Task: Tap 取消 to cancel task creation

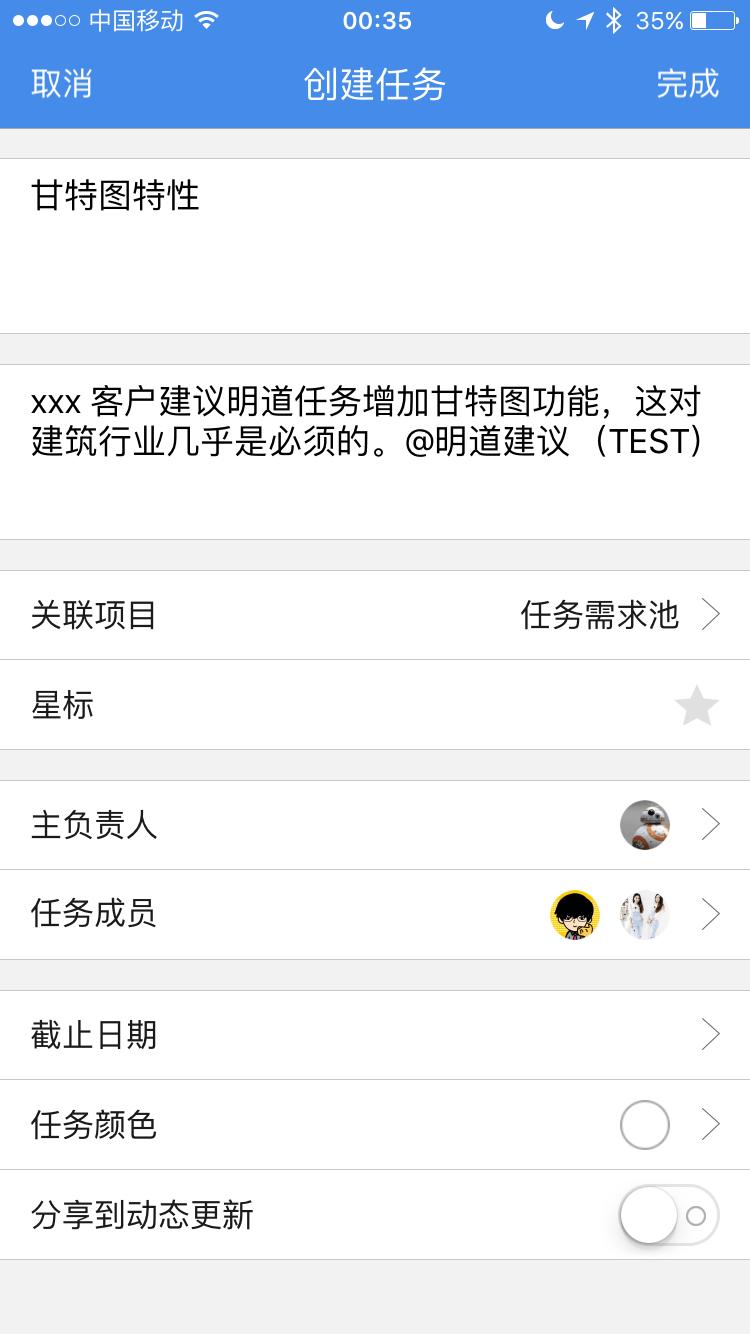Action: 61,84
